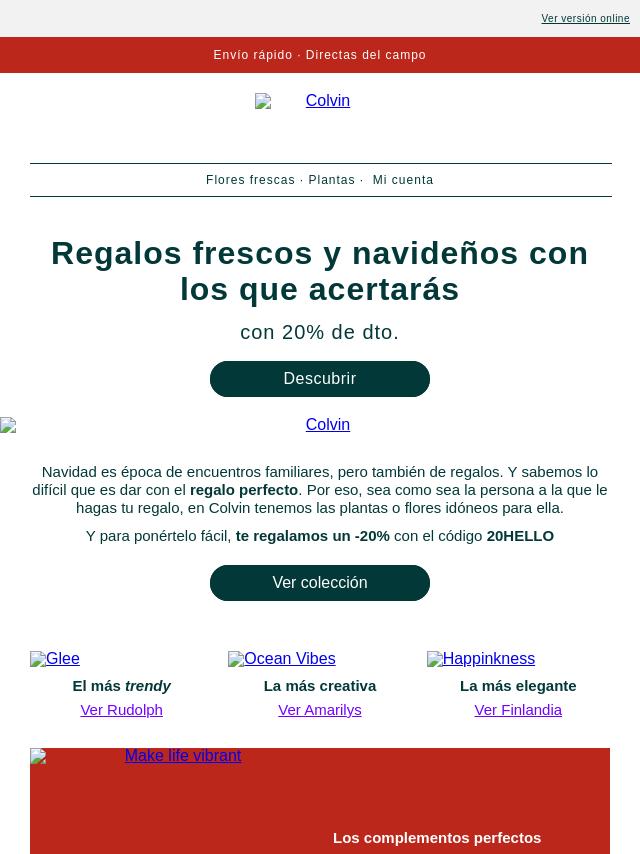Viewport: 640px width, 854px height.
Task: Open Mi cuenta
Action: pyautogui.click(x=403, y=180)
